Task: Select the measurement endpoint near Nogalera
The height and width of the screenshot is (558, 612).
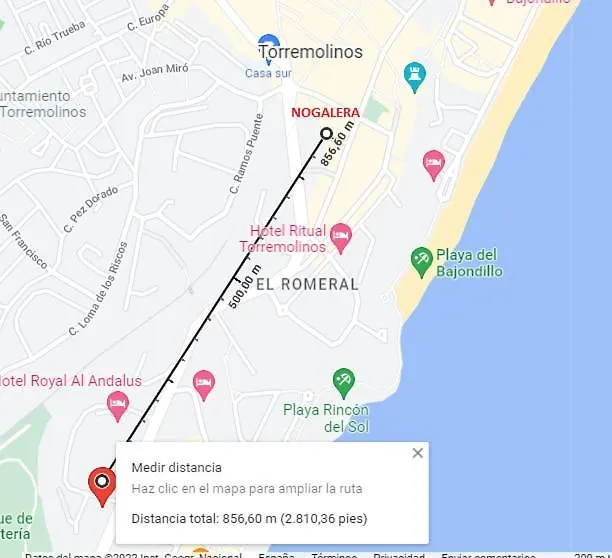Action: point(326,134)
